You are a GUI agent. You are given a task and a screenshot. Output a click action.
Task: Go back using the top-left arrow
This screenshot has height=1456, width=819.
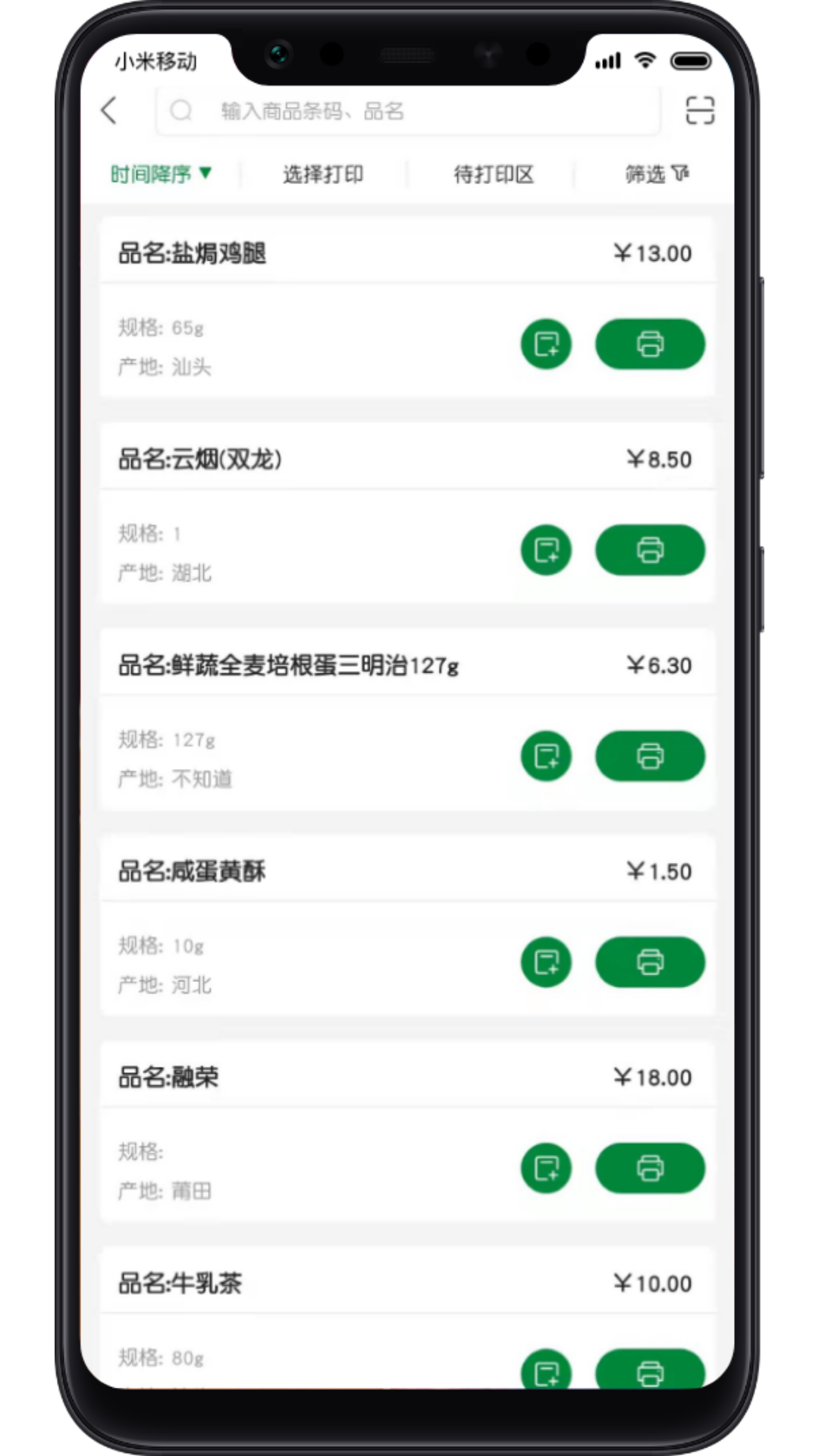pyautogui.click(x=110, y=111)
